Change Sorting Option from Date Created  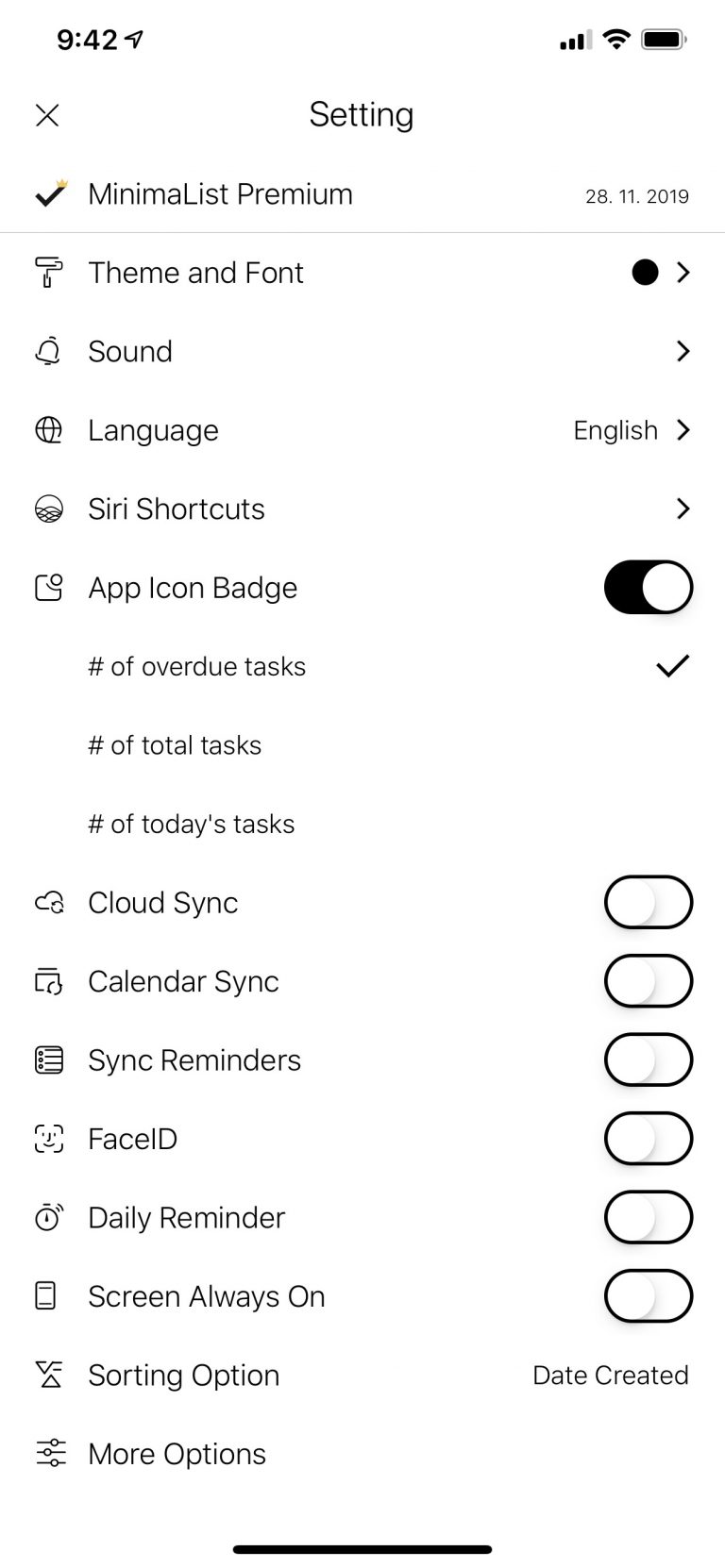[x=362, y=1375]
